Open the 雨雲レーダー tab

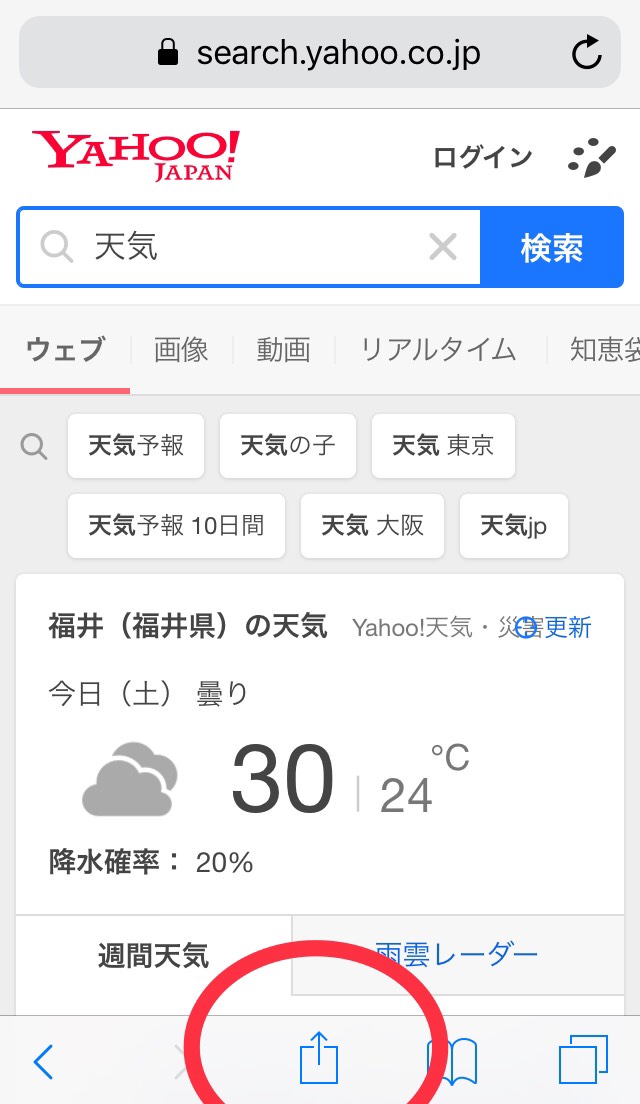coord(457,955)
